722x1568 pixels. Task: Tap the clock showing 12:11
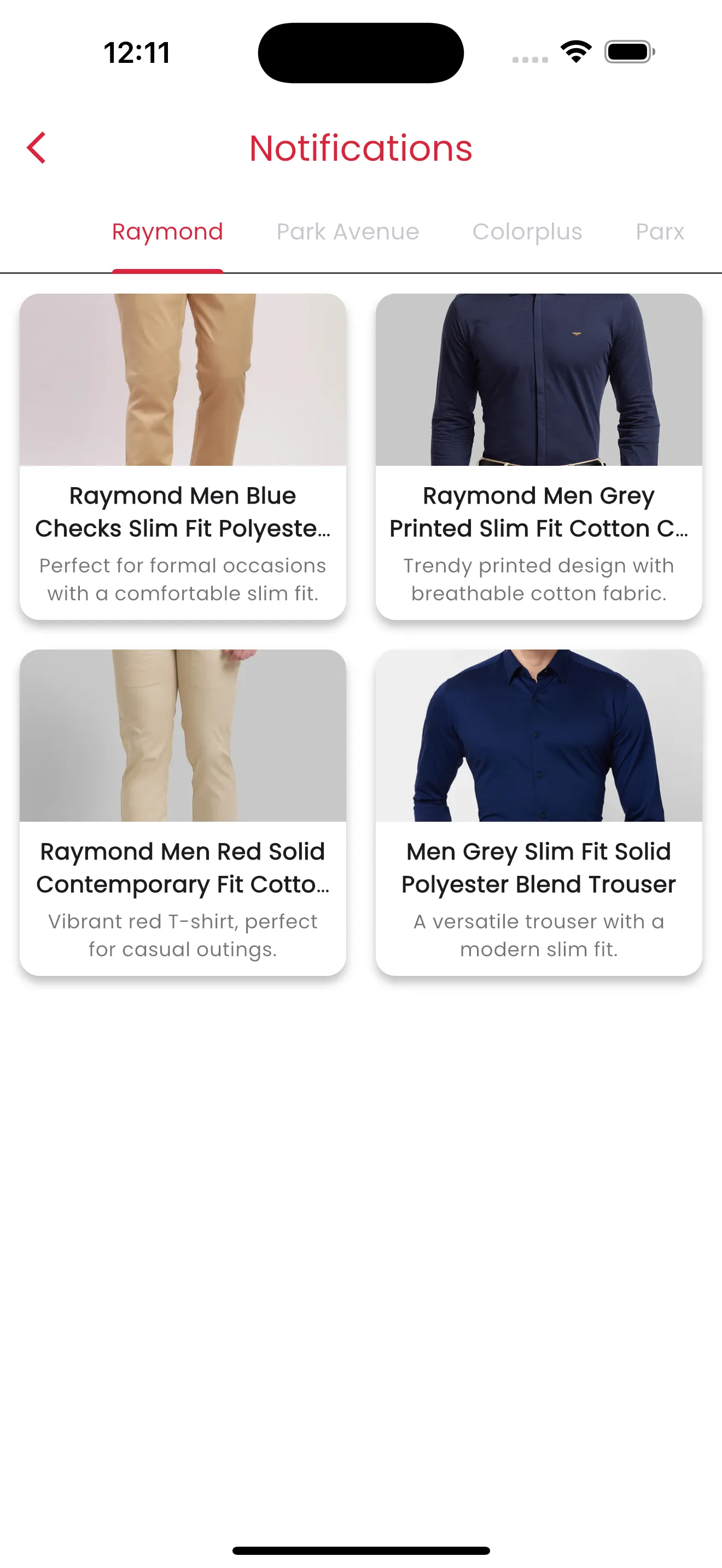135,53
